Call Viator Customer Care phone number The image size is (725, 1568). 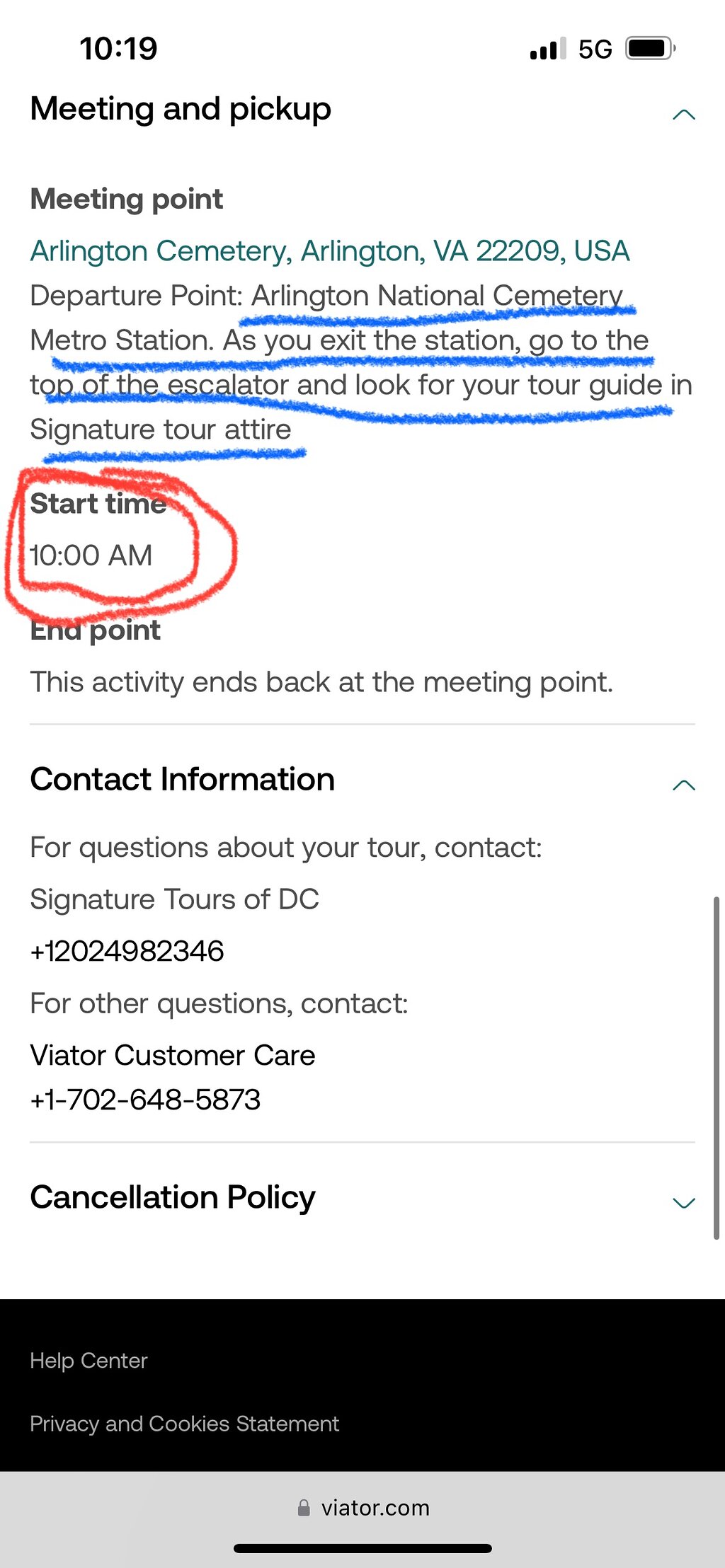(x=146, y=1100)
